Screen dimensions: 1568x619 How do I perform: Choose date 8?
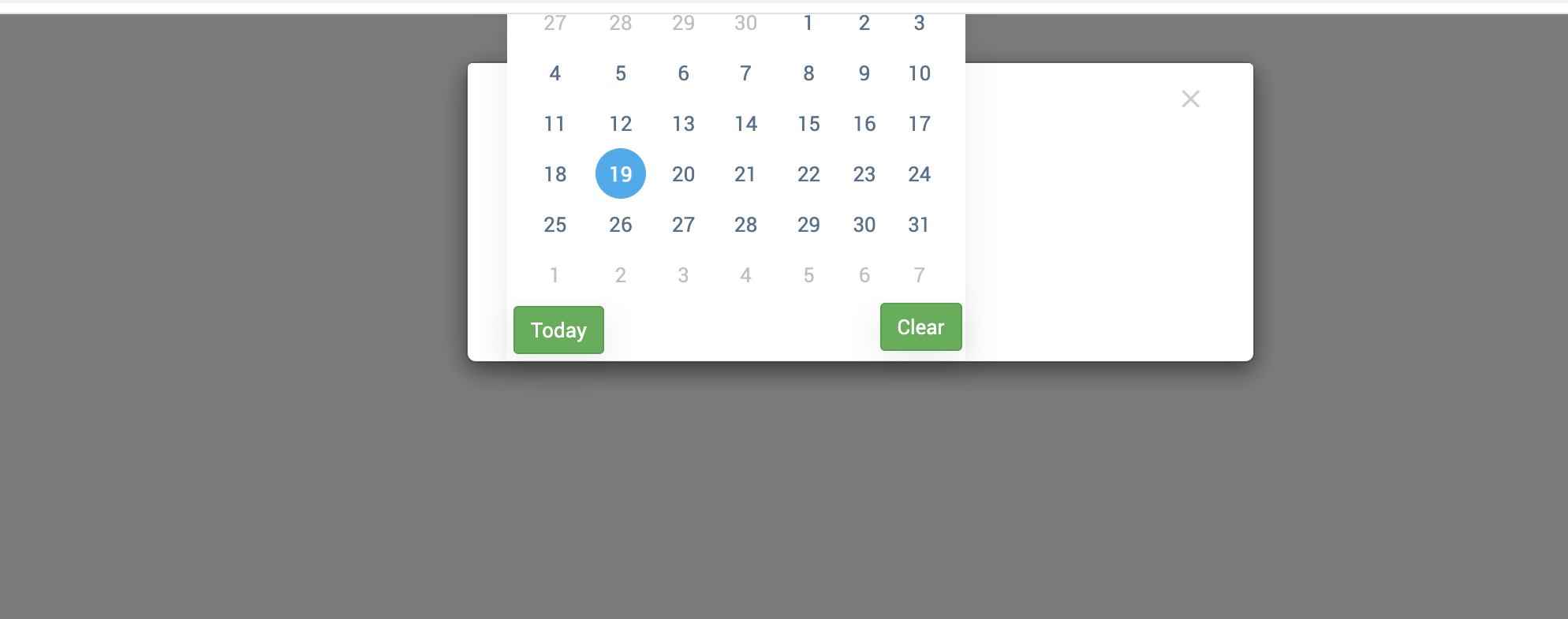808,73
